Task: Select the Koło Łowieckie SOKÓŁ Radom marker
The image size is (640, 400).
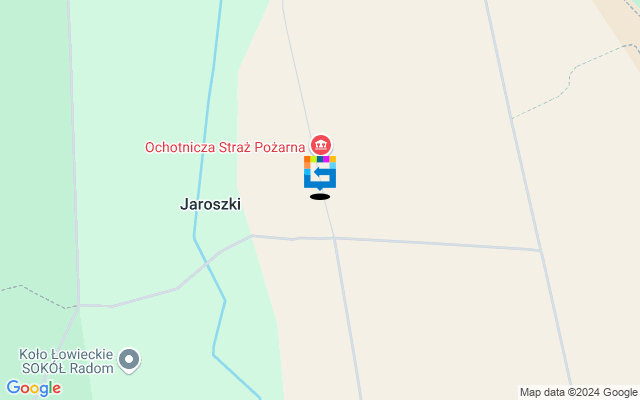Action: tap(129, 358)
